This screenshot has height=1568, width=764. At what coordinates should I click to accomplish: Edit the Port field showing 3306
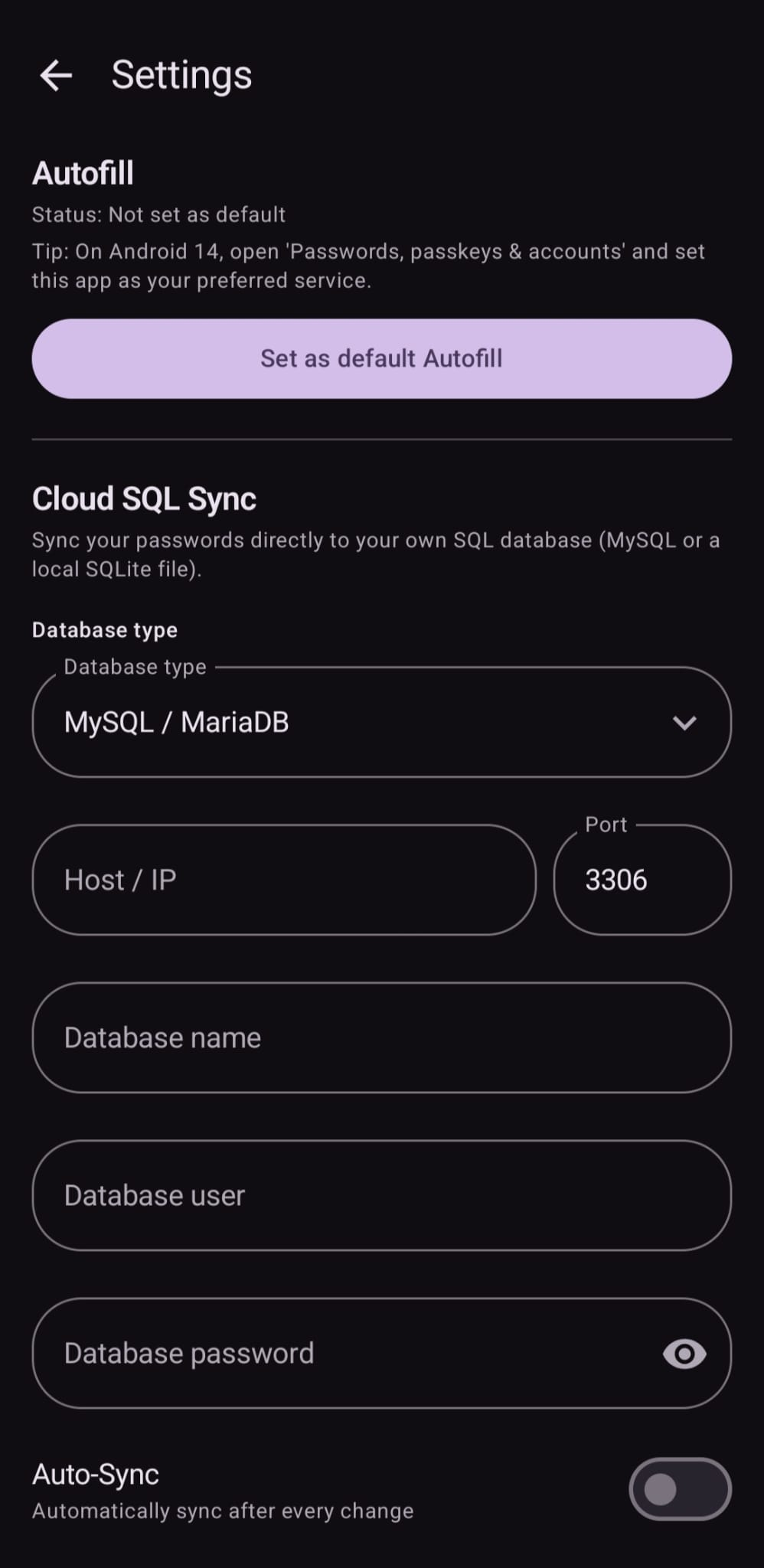click(x=642, y=880)
